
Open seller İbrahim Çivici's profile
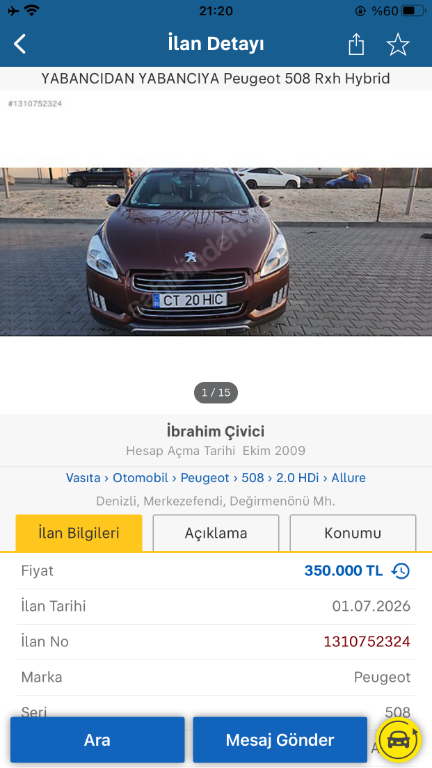[216, 432]
